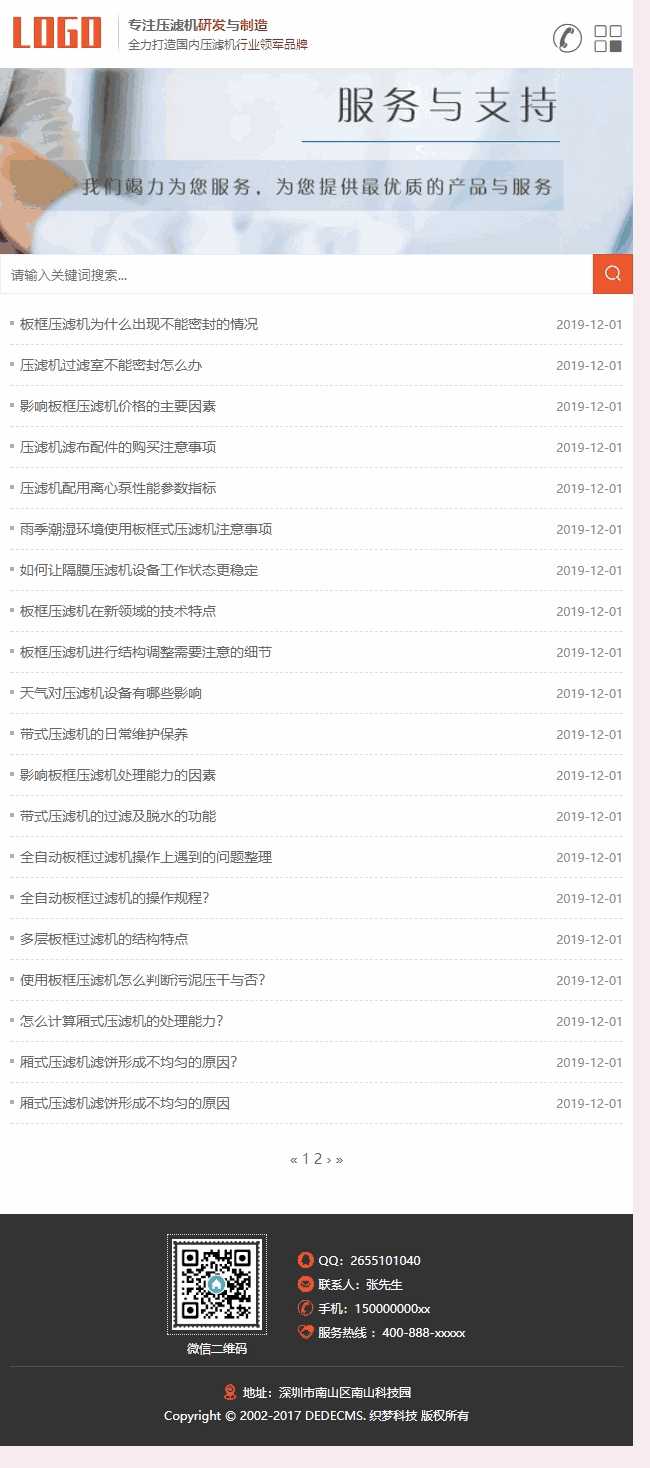Open article 压滤机过滤室不能密封怎么办

(111, 365)
